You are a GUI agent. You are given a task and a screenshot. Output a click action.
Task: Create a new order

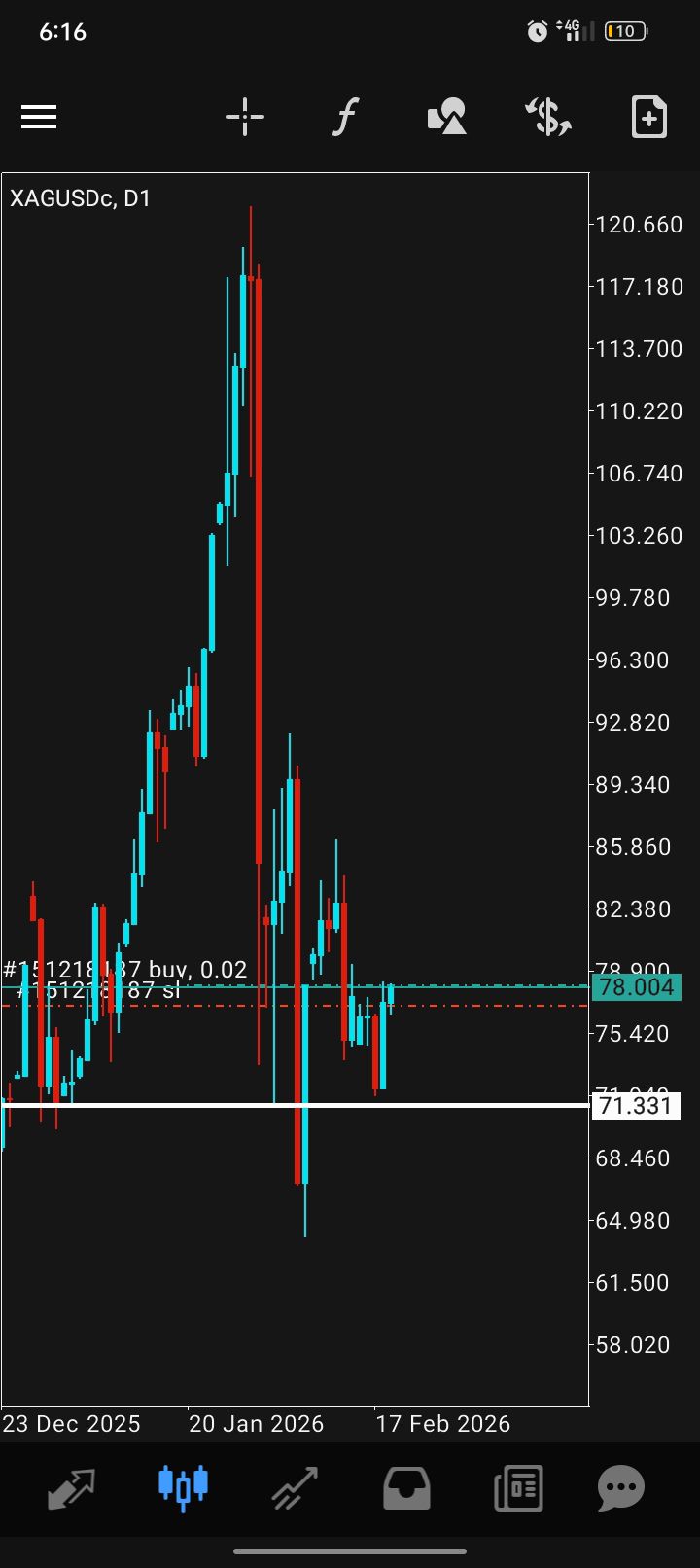tap(648, 118)
